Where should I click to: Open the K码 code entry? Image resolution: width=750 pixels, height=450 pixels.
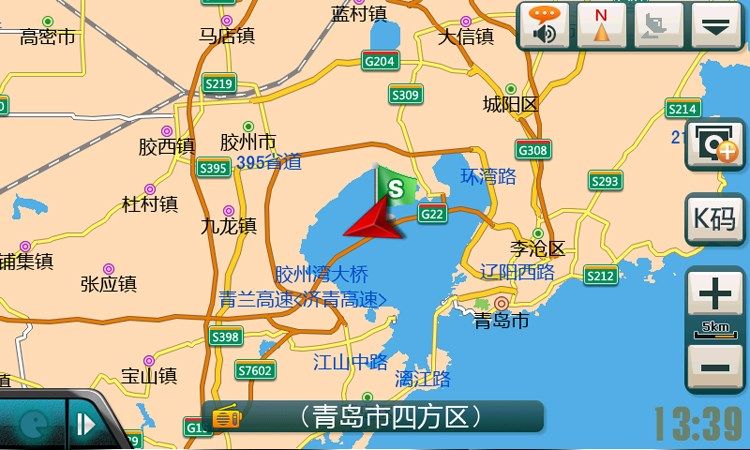click(x=715, y=219)
